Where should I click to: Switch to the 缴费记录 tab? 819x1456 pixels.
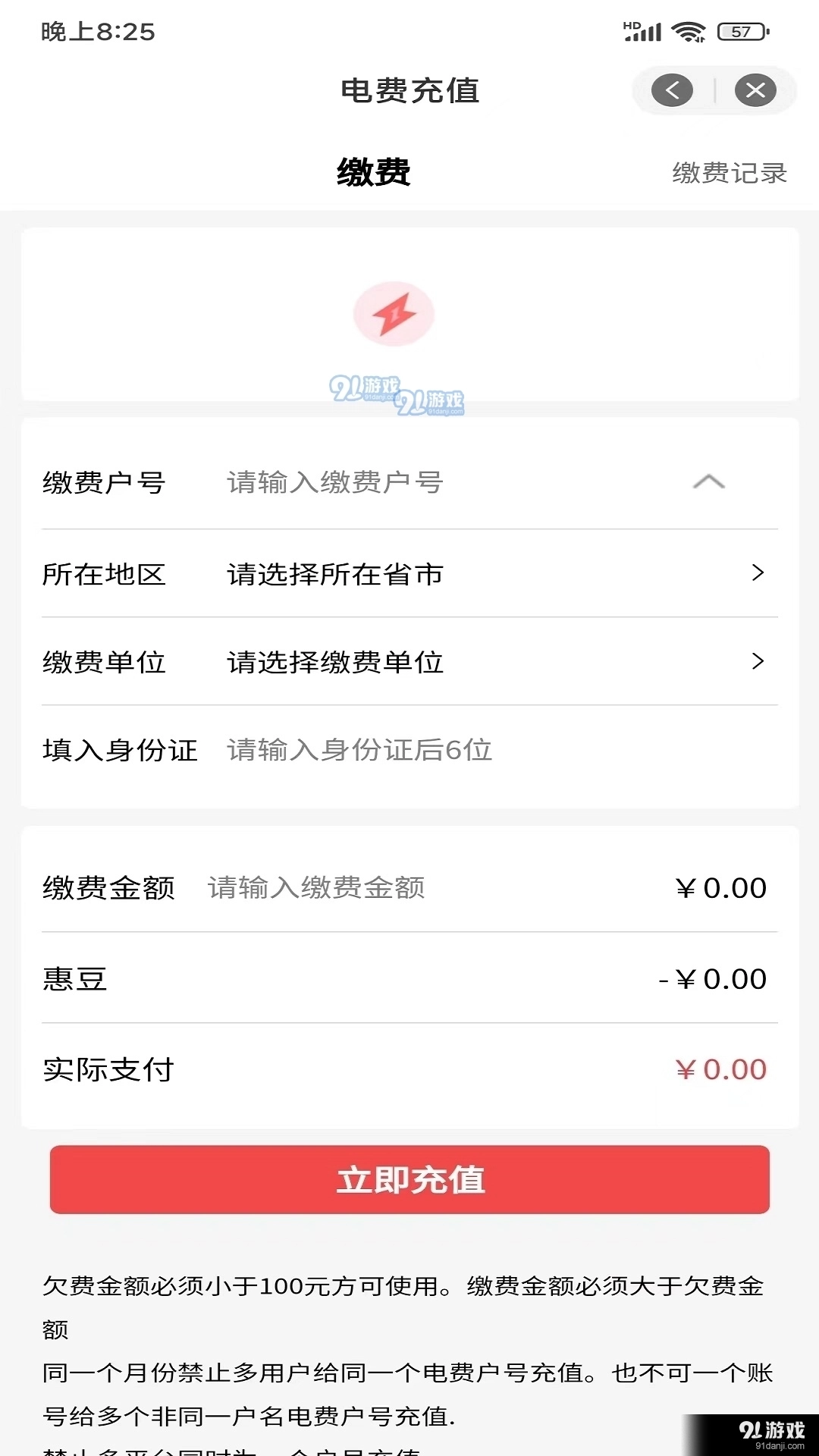click(726, 173)
